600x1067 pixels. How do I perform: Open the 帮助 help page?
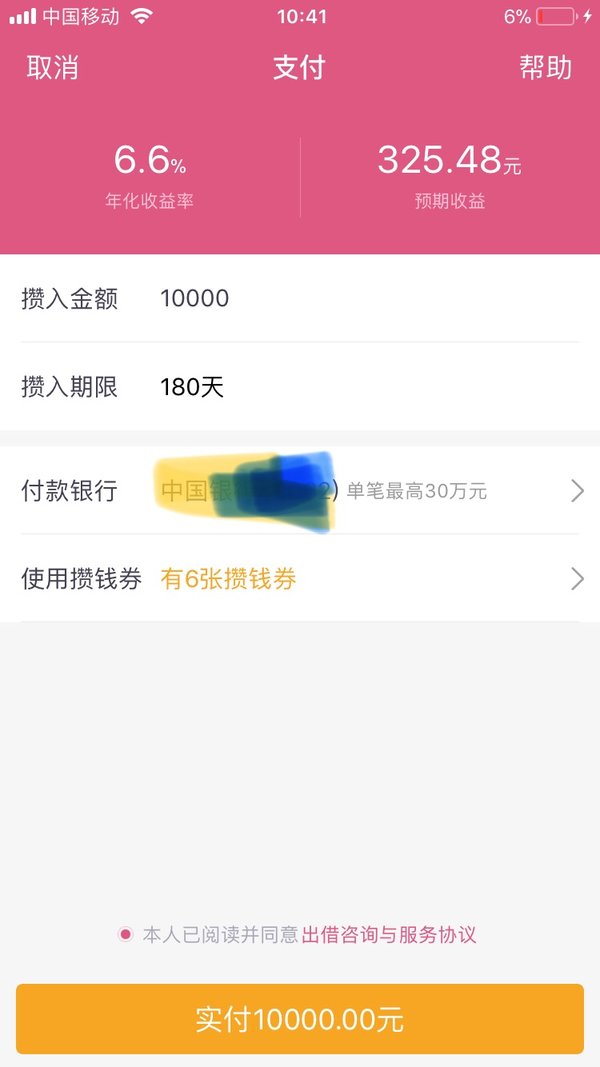[x=546, y=67]
